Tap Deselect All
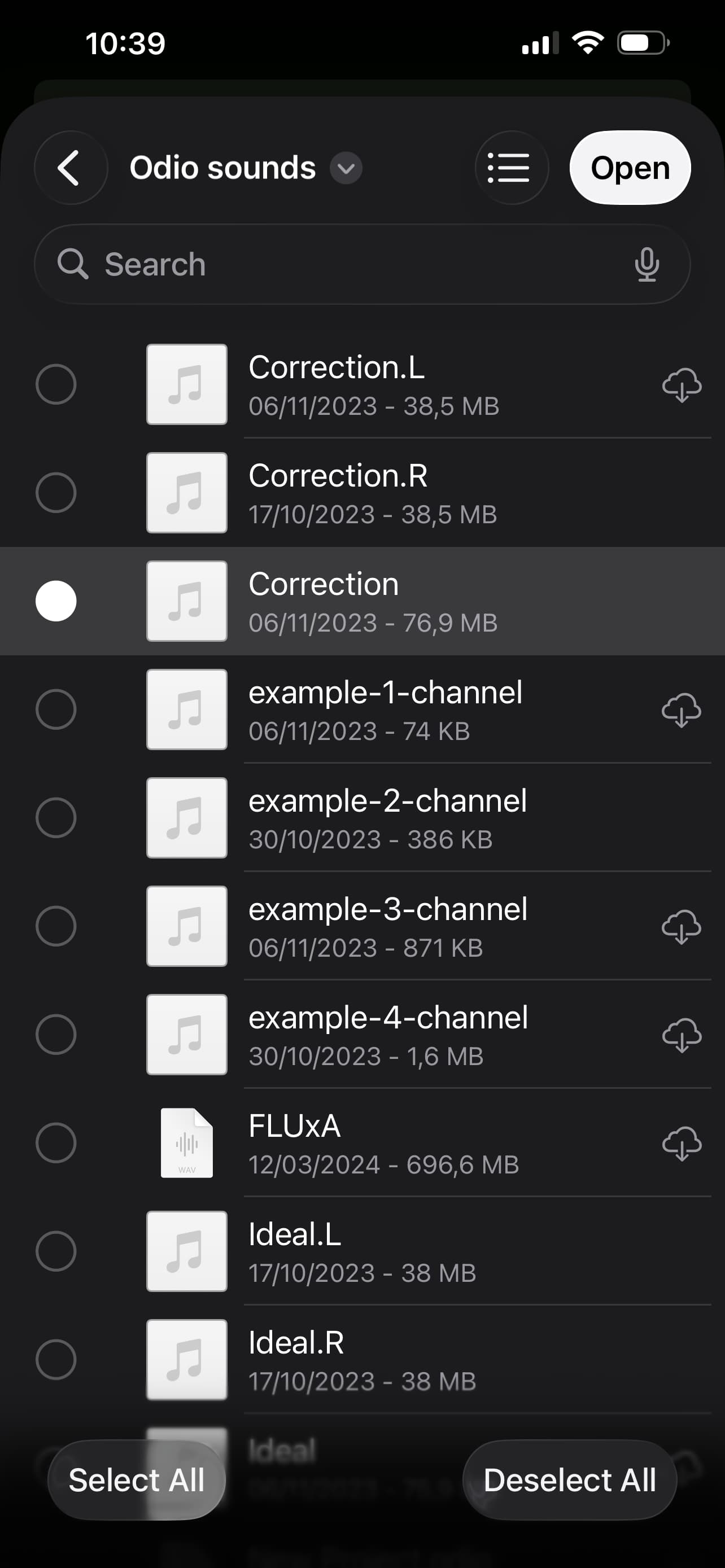The width and height of the screenshot is (725, 1568). (x=570, y=1480)
